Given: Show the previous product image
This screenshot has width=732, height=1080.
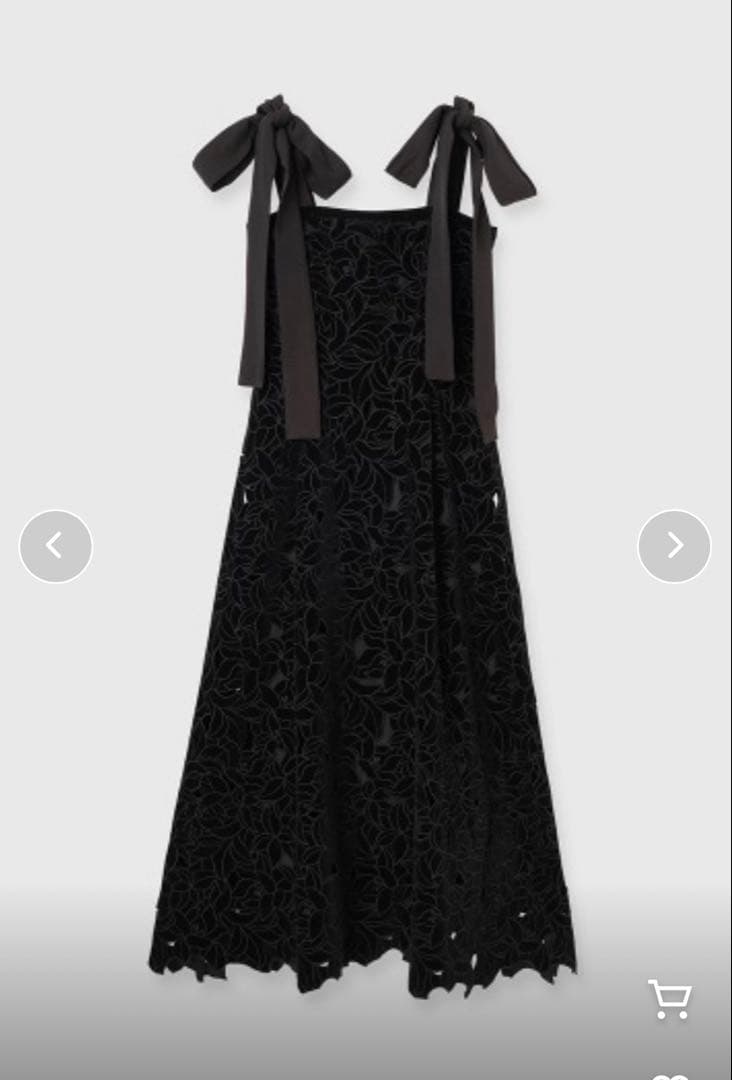Looking at the screenshot, I should pyautogui.click(x=55, y=546).
